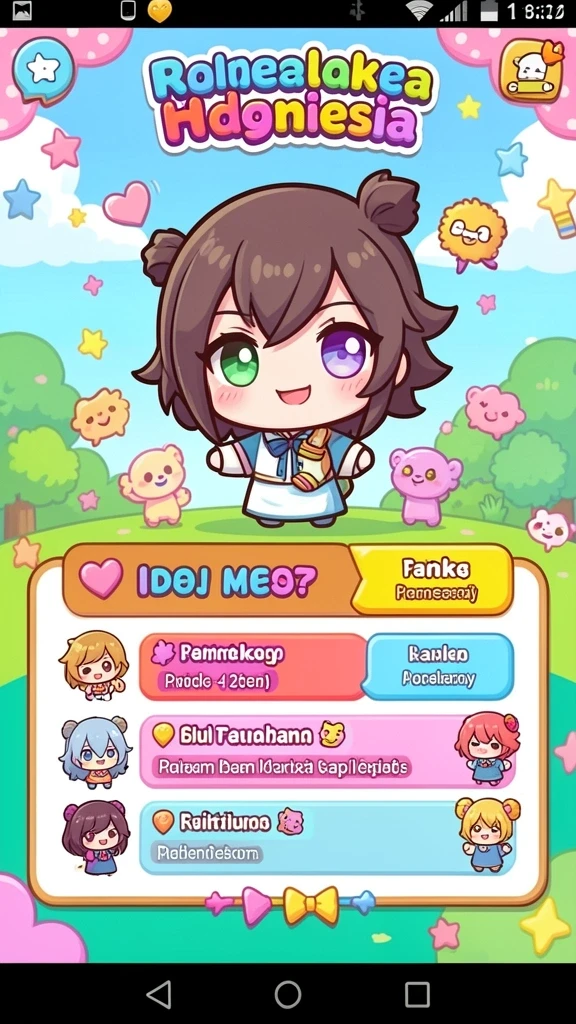576x1024 pixels.
Task: Select the red Pemmekog row
Action: (x=252, y=666)
